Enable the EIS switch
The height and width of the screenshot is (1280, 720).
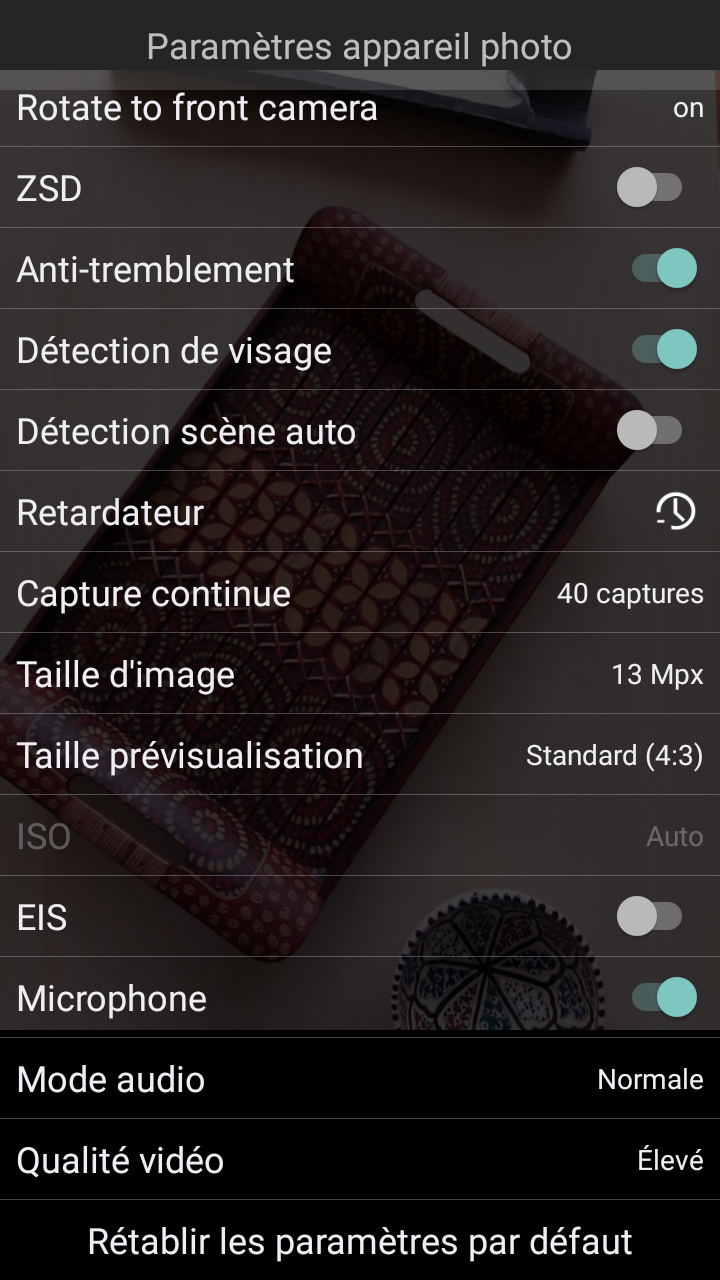[650, 917]
